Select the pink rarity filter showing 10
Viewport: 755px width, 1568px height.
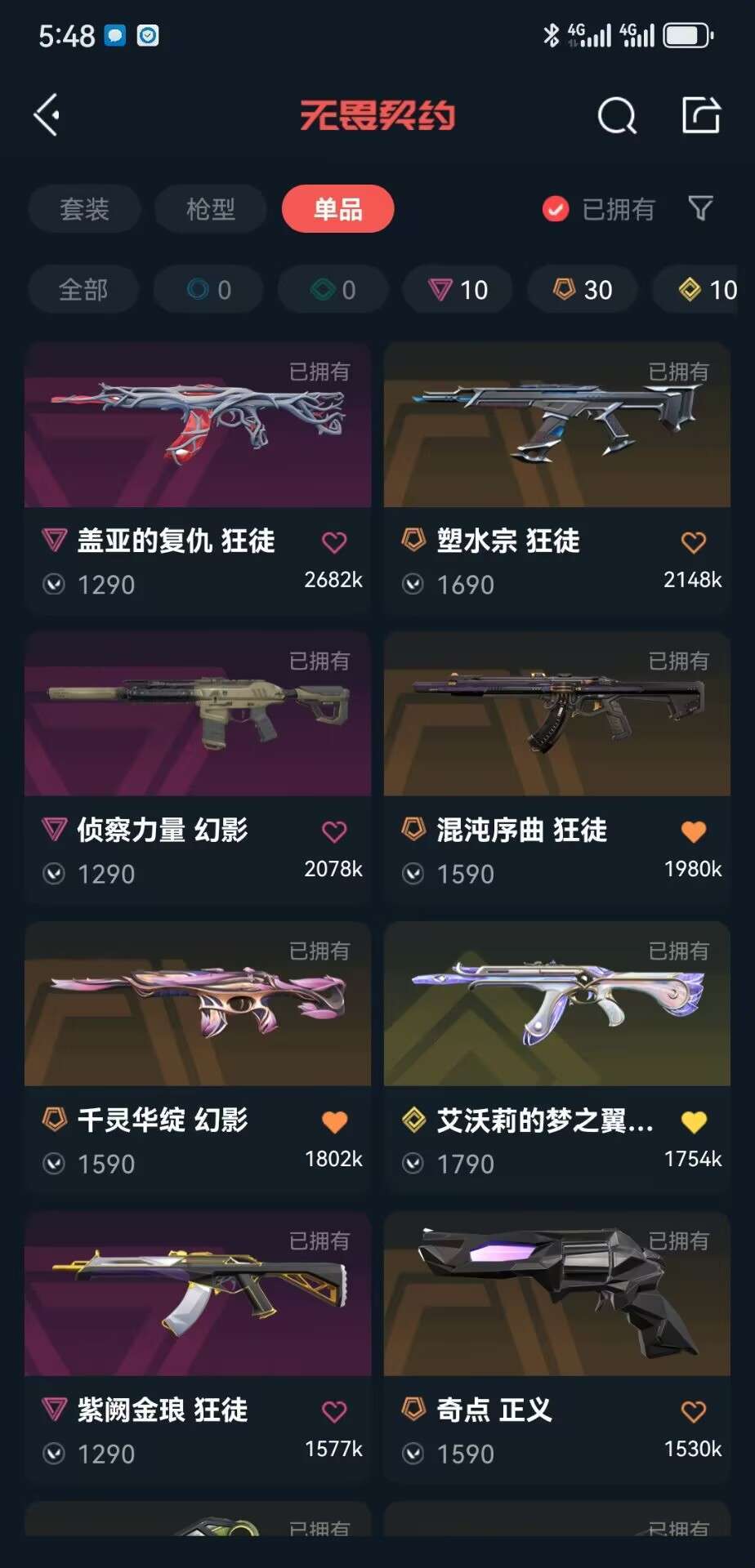click(457, 290)
